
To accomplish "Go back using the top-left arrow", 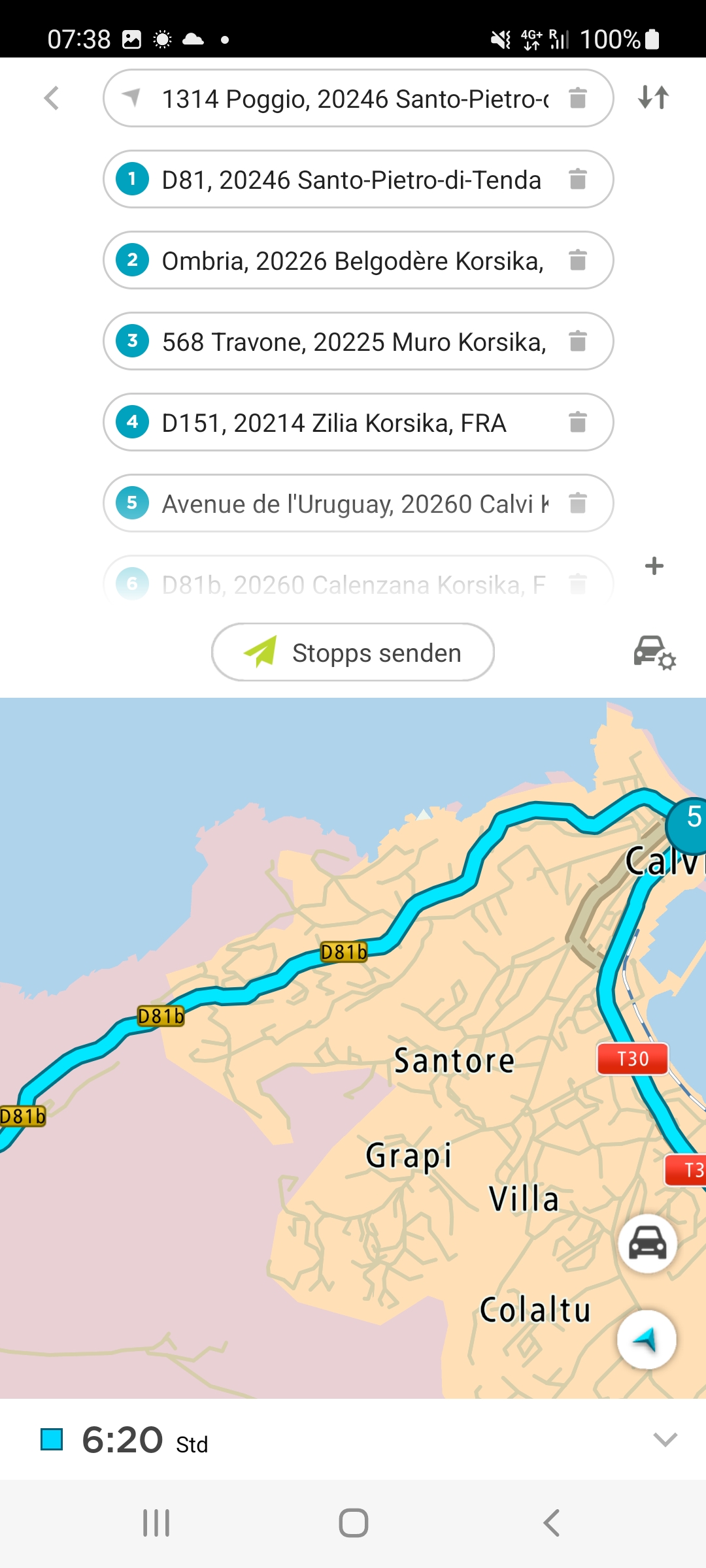I will [x=52, y=99].
